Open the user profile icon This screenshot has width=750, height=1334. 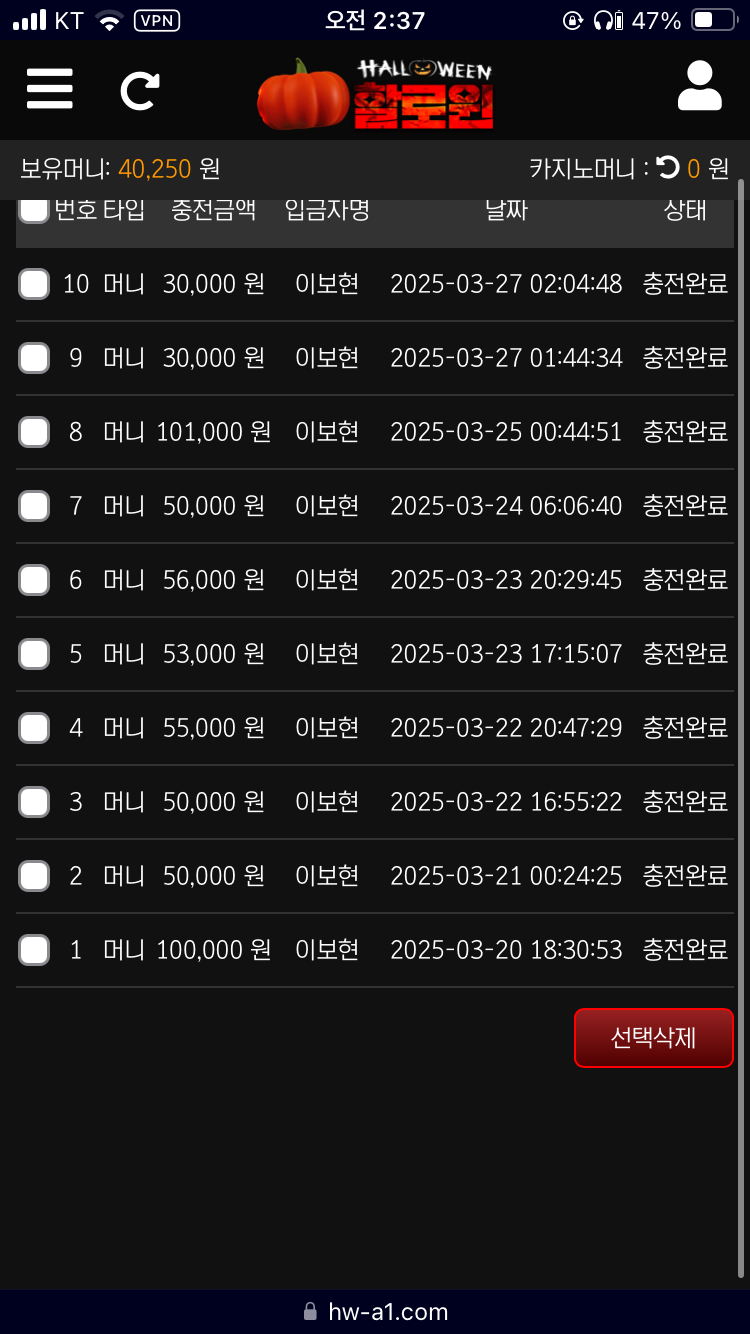coord(699,86)
